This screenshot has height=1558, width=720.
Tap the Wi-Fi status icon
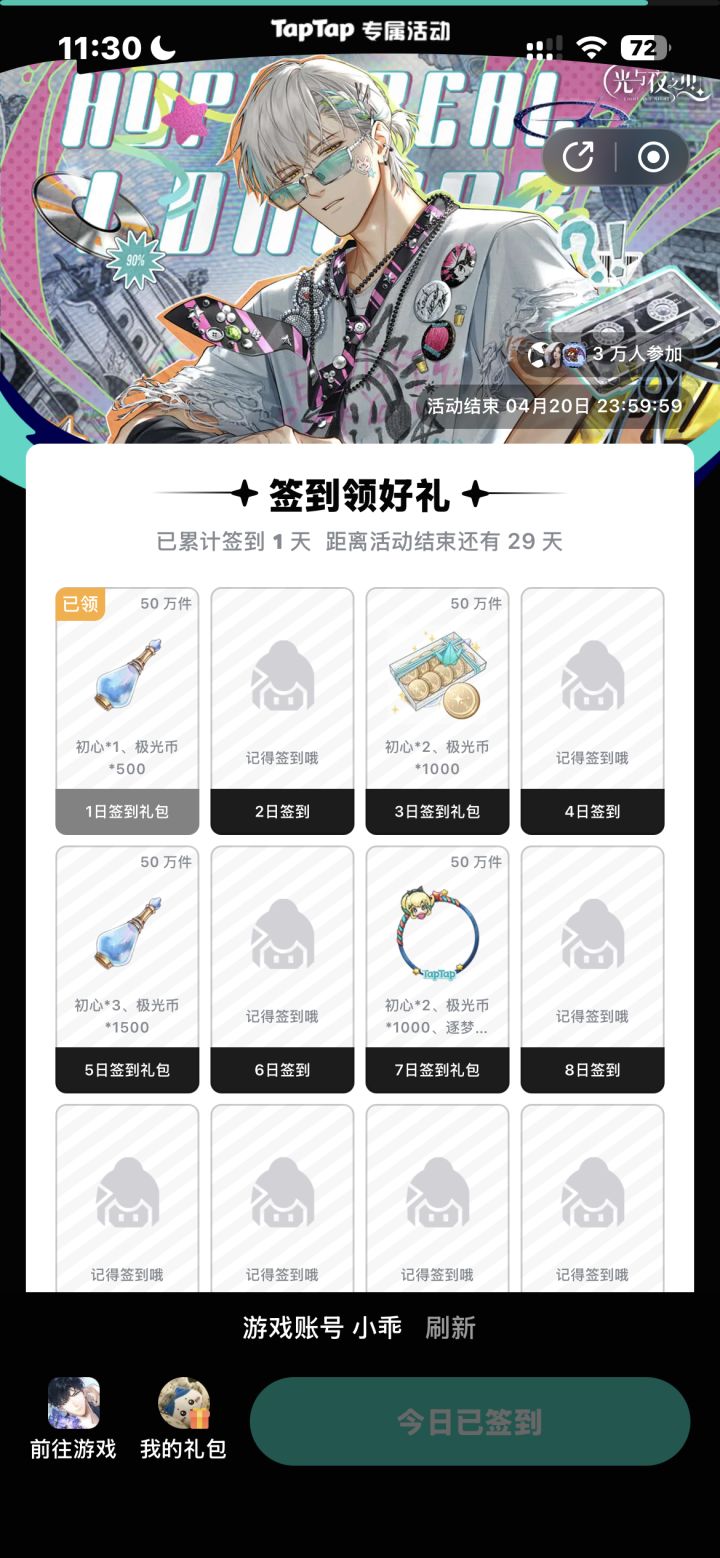click(592, 44)
